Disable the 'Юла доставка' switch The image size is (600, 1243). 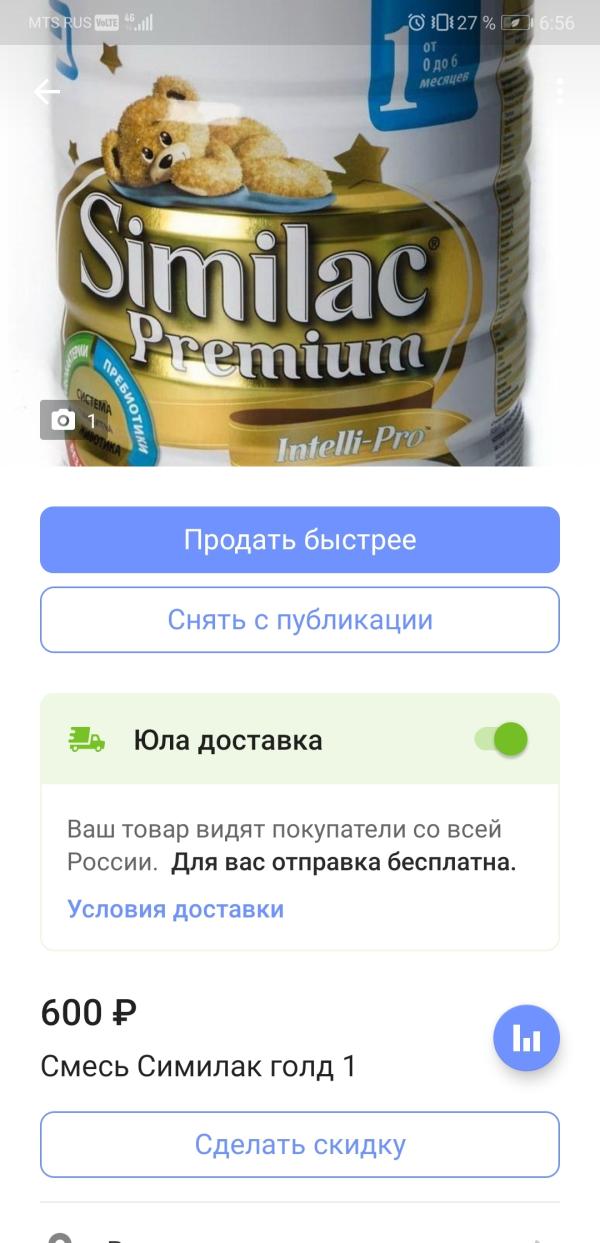click(x=501, y=740)
